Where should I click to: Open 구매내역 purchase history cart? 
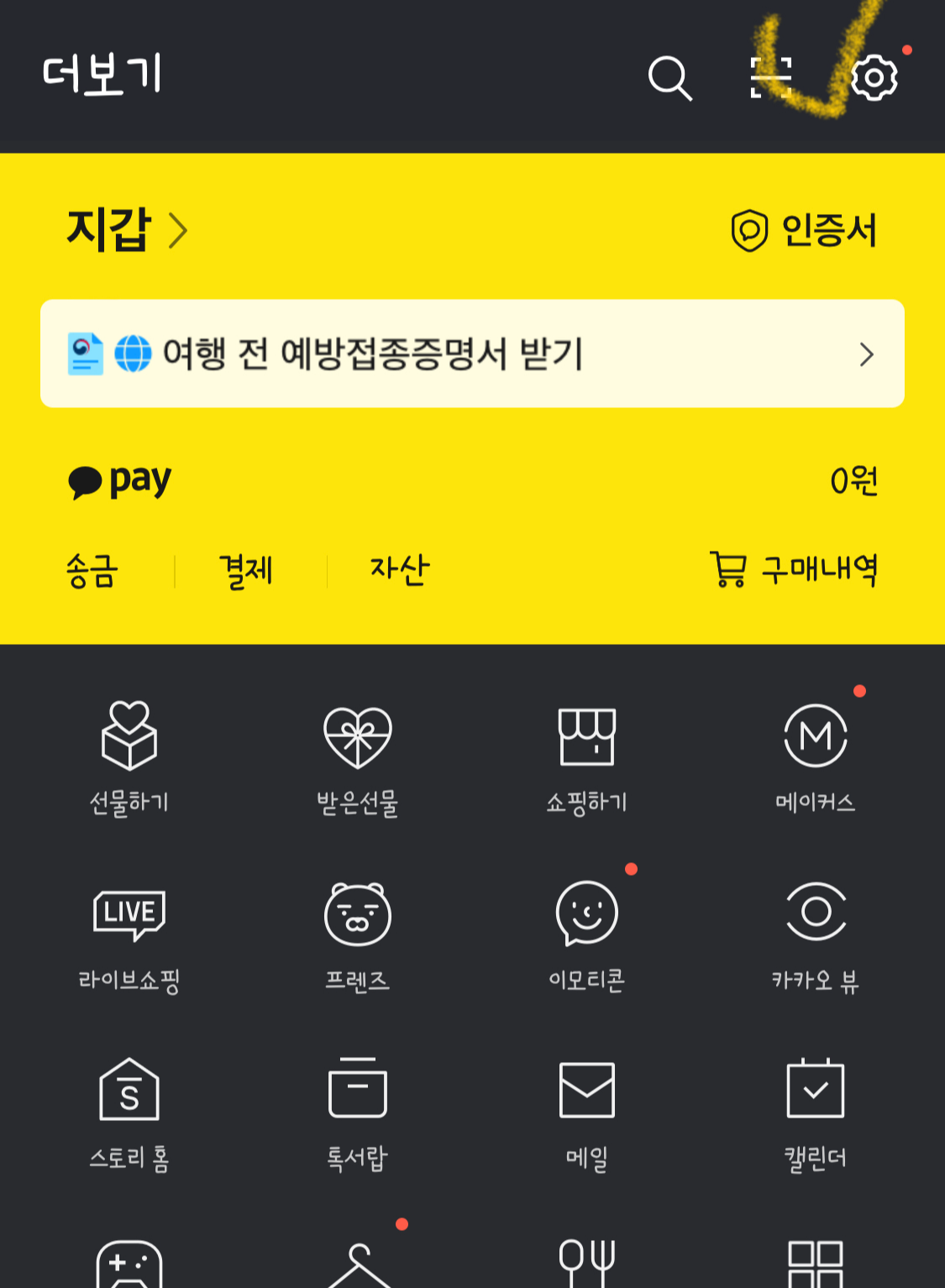(795, 569)
